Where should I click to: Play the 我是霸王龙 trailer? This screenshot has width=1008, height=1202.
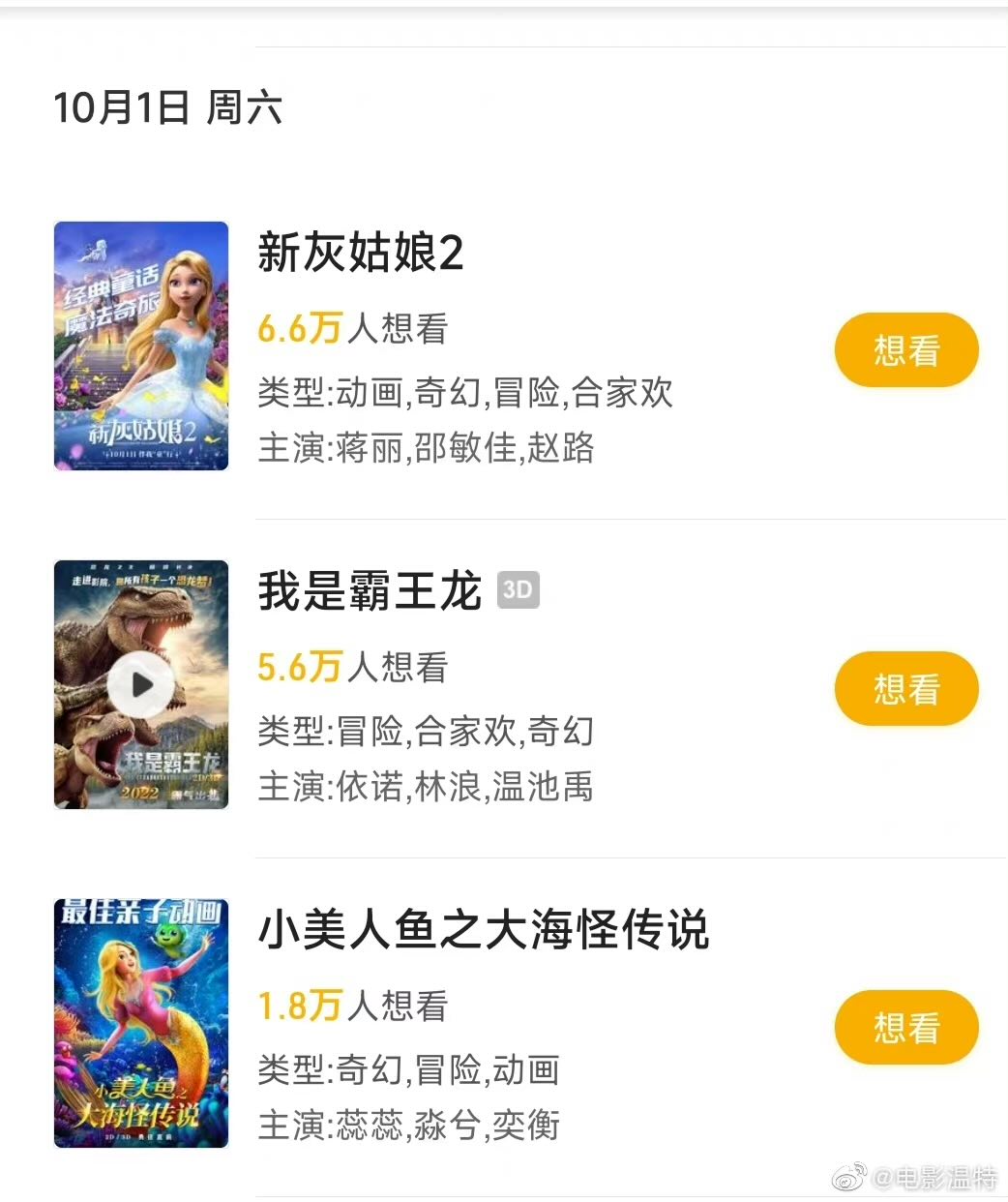tap(141, 684)
